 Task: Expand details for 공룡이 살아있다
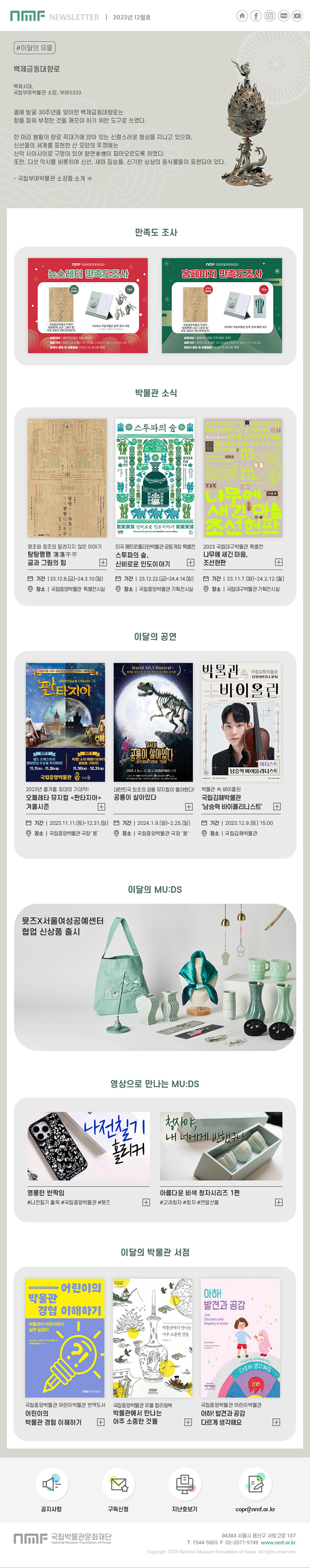pos(189,807)
